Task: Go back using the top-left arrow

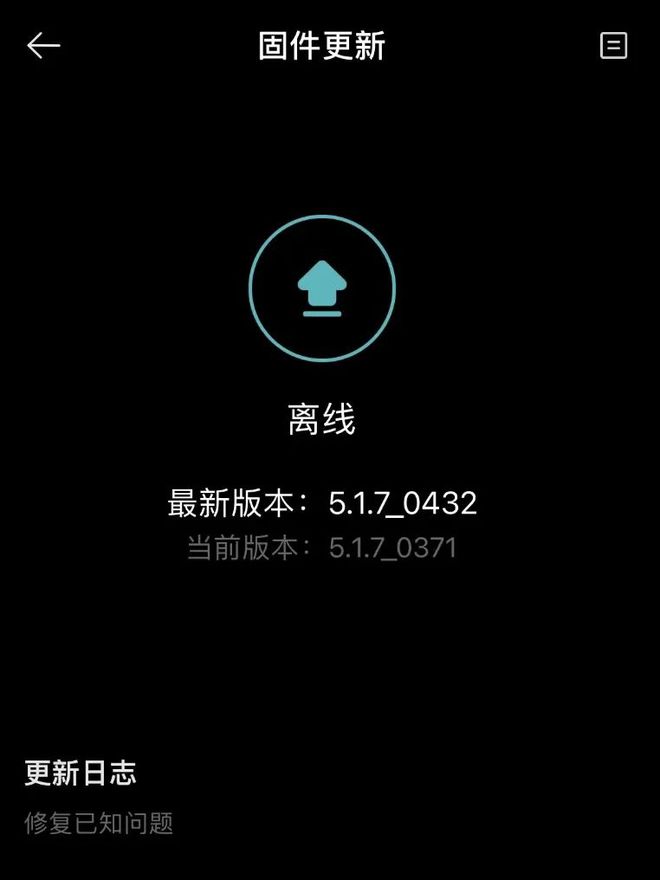Action: pos(43,46)
